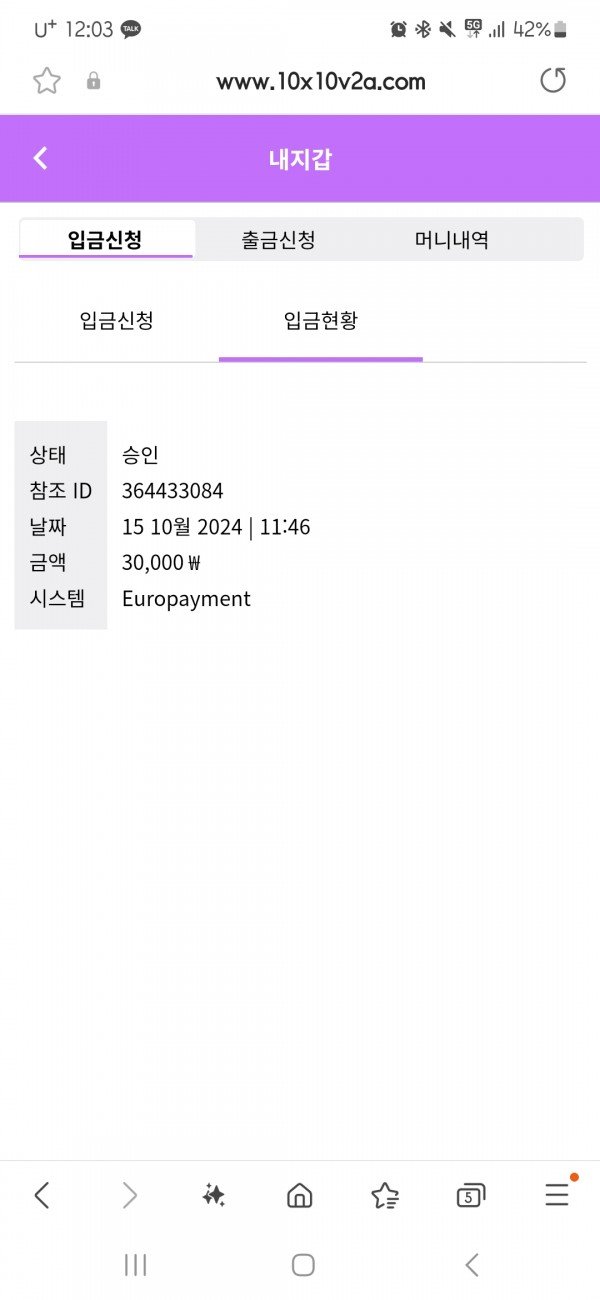This screenshot has width=600, height=1300.
Task: Go to the previous browser page
Action: coord(41,1195)
